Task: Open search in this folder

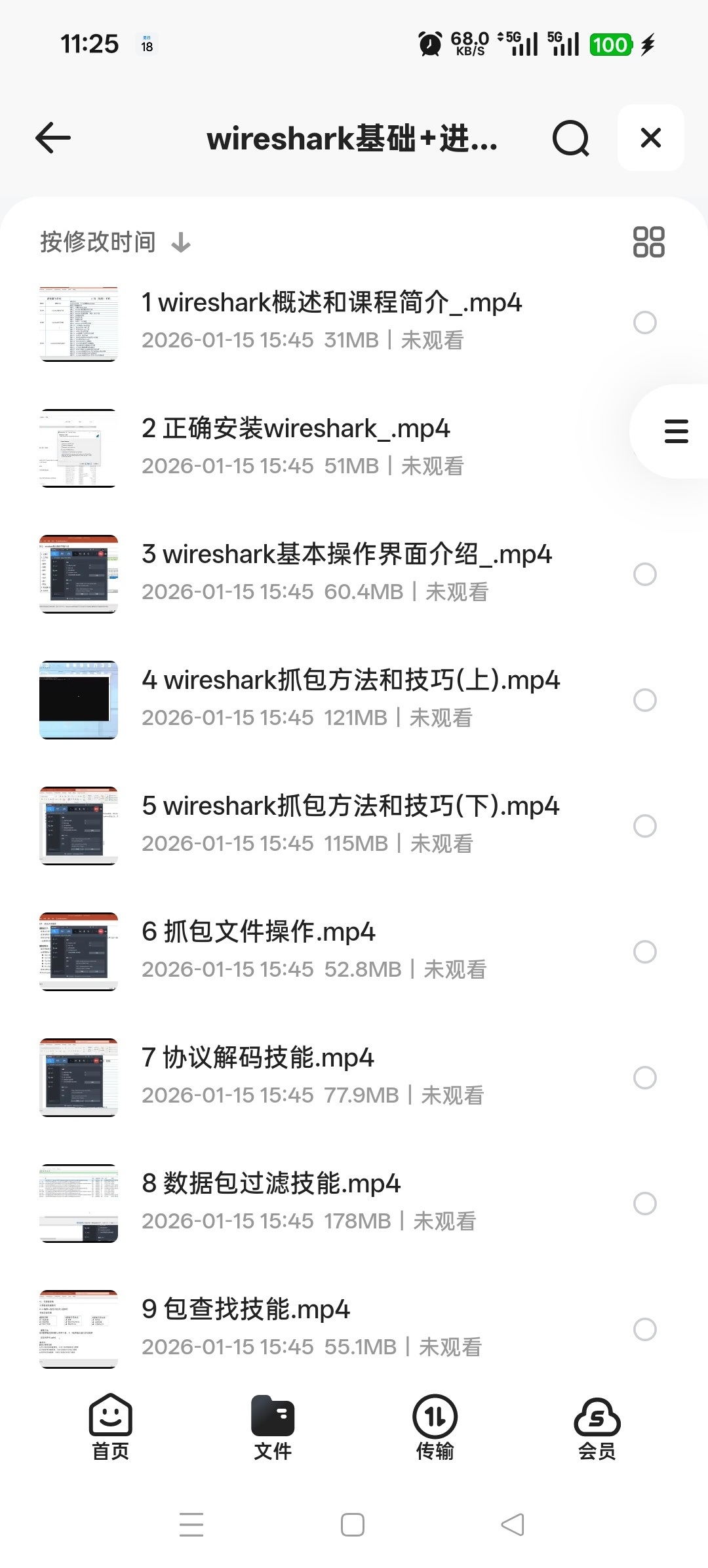Action: coord(570,138)
